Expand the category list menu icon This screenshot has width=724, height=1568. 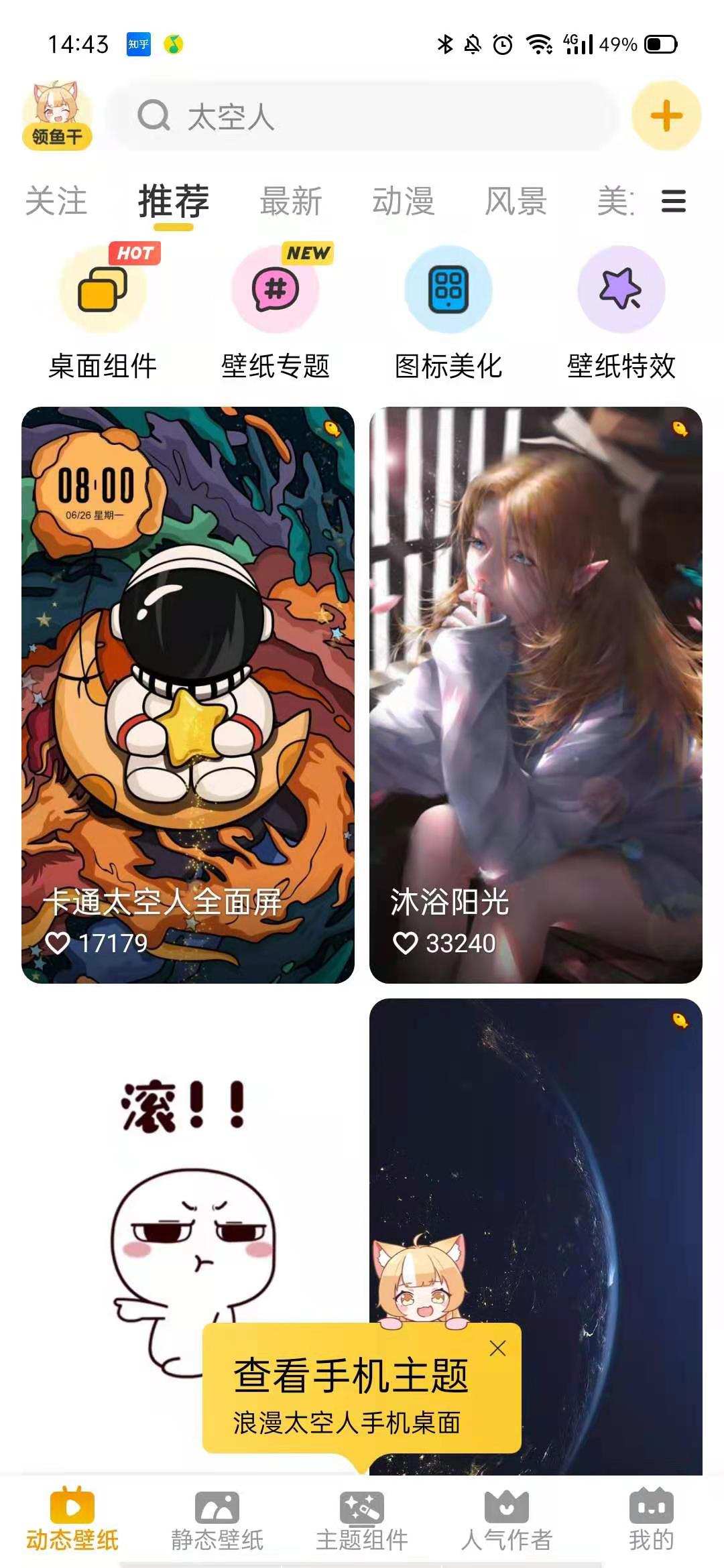coord(673,201)
